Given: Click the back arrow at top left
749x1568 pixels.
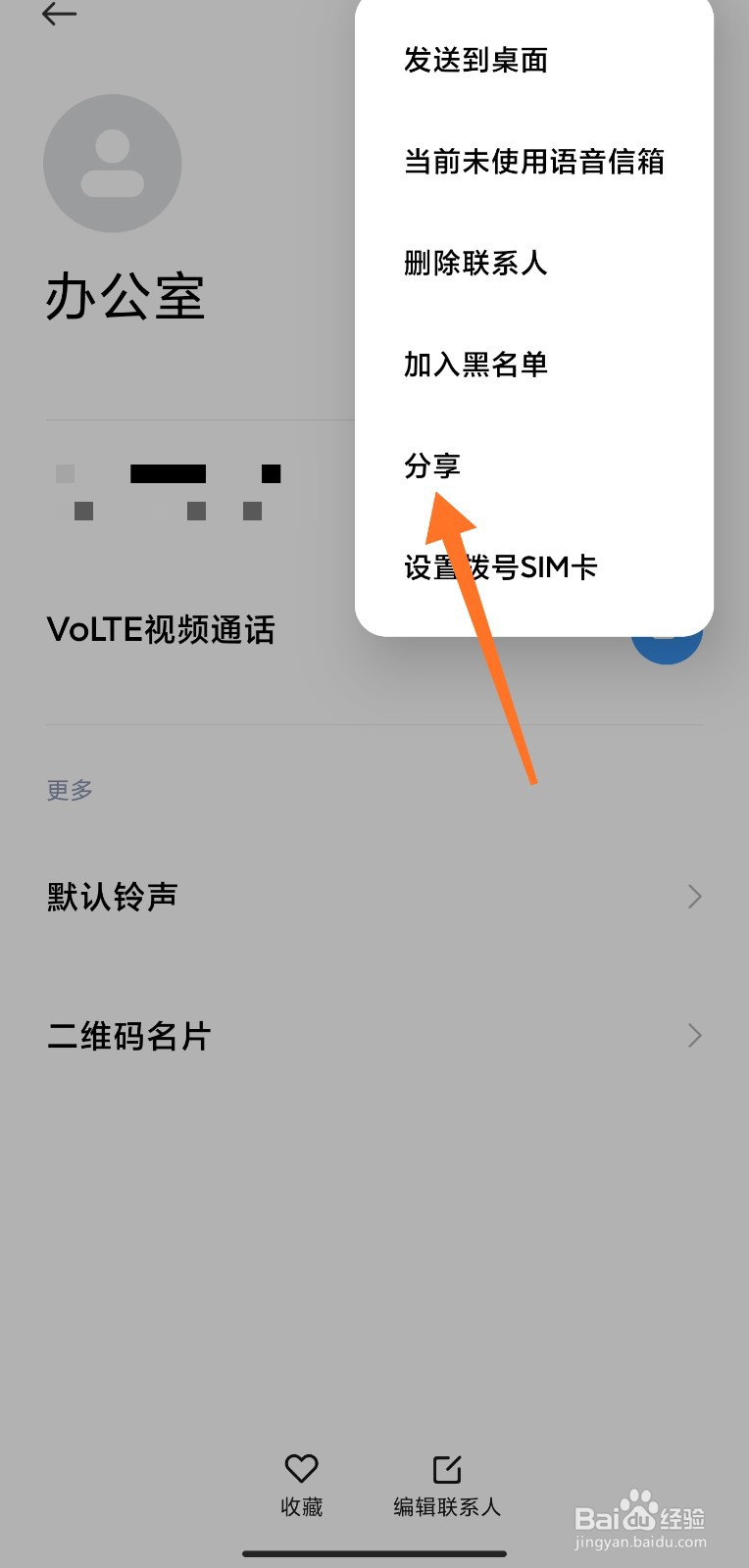Looking at the screenshot, I should (59, 16).
